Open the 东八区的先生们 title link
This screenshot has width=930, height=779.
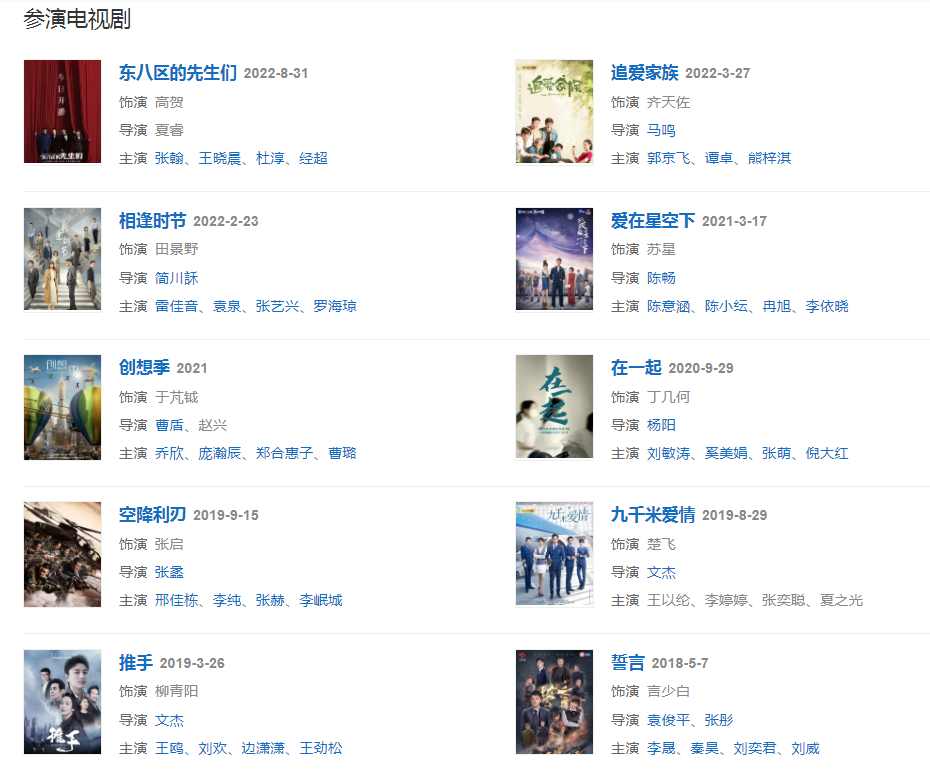pyautogui.click(x=178, y=73)
